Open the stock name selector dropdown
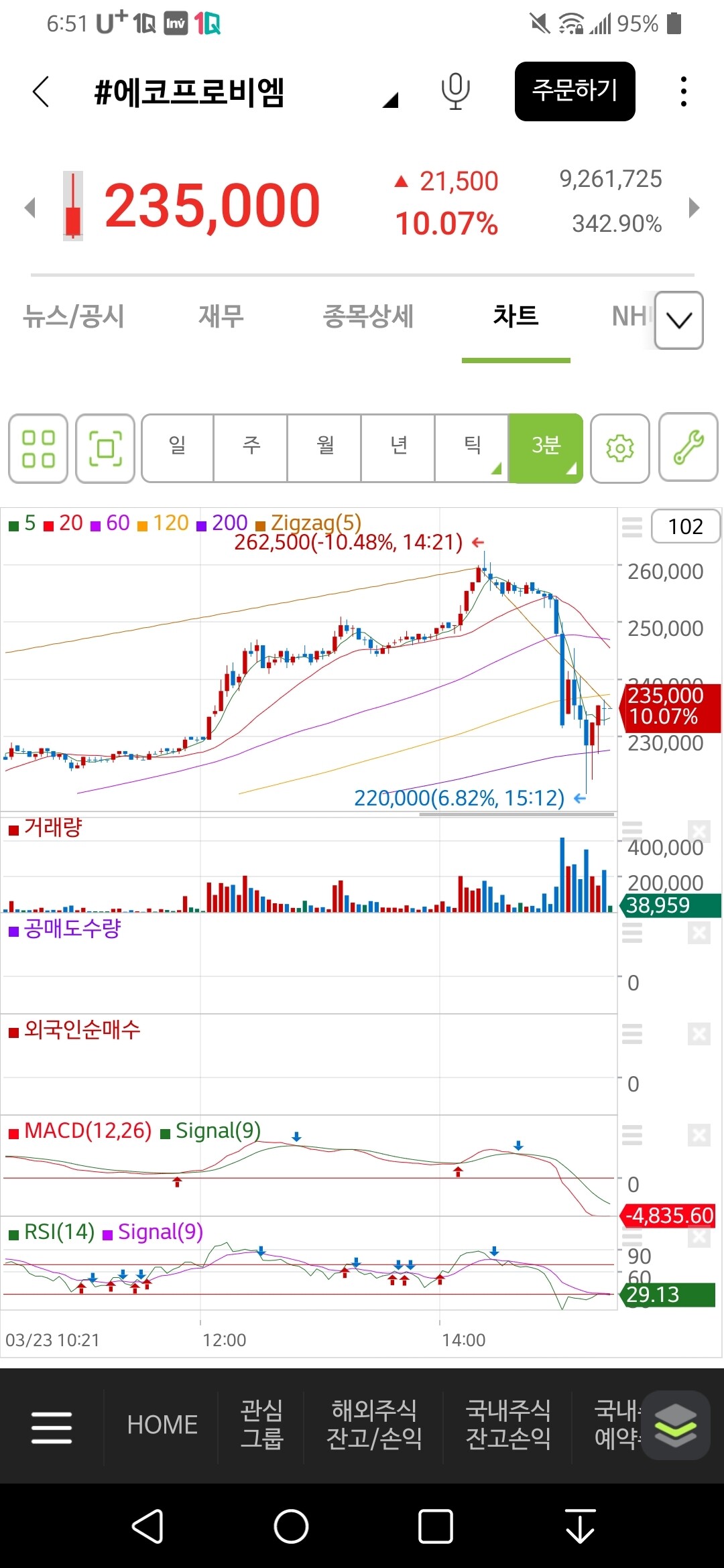Viewport: 724px width, 1568px height. click(x=390, y=101)
